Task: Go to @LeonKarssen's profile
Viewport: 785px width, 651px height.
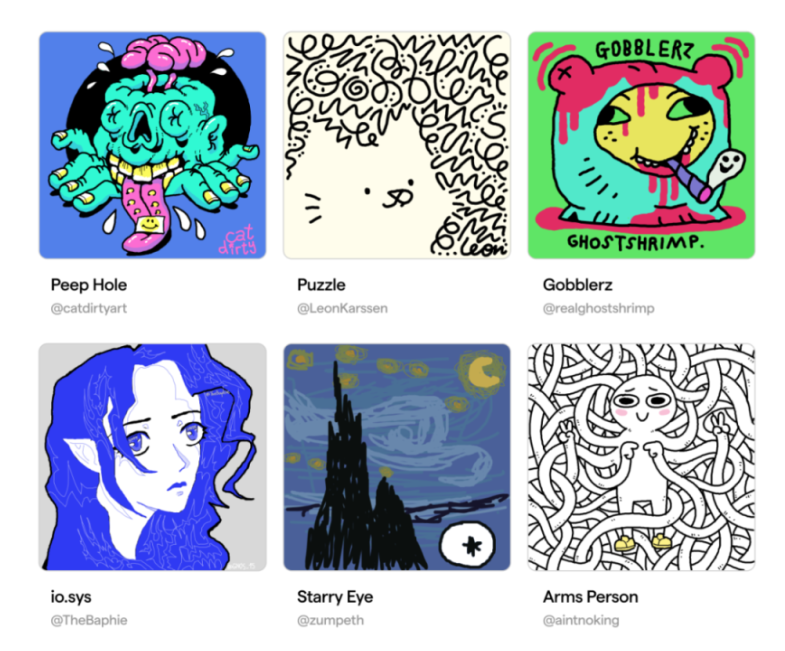Action: click(342, 308)
